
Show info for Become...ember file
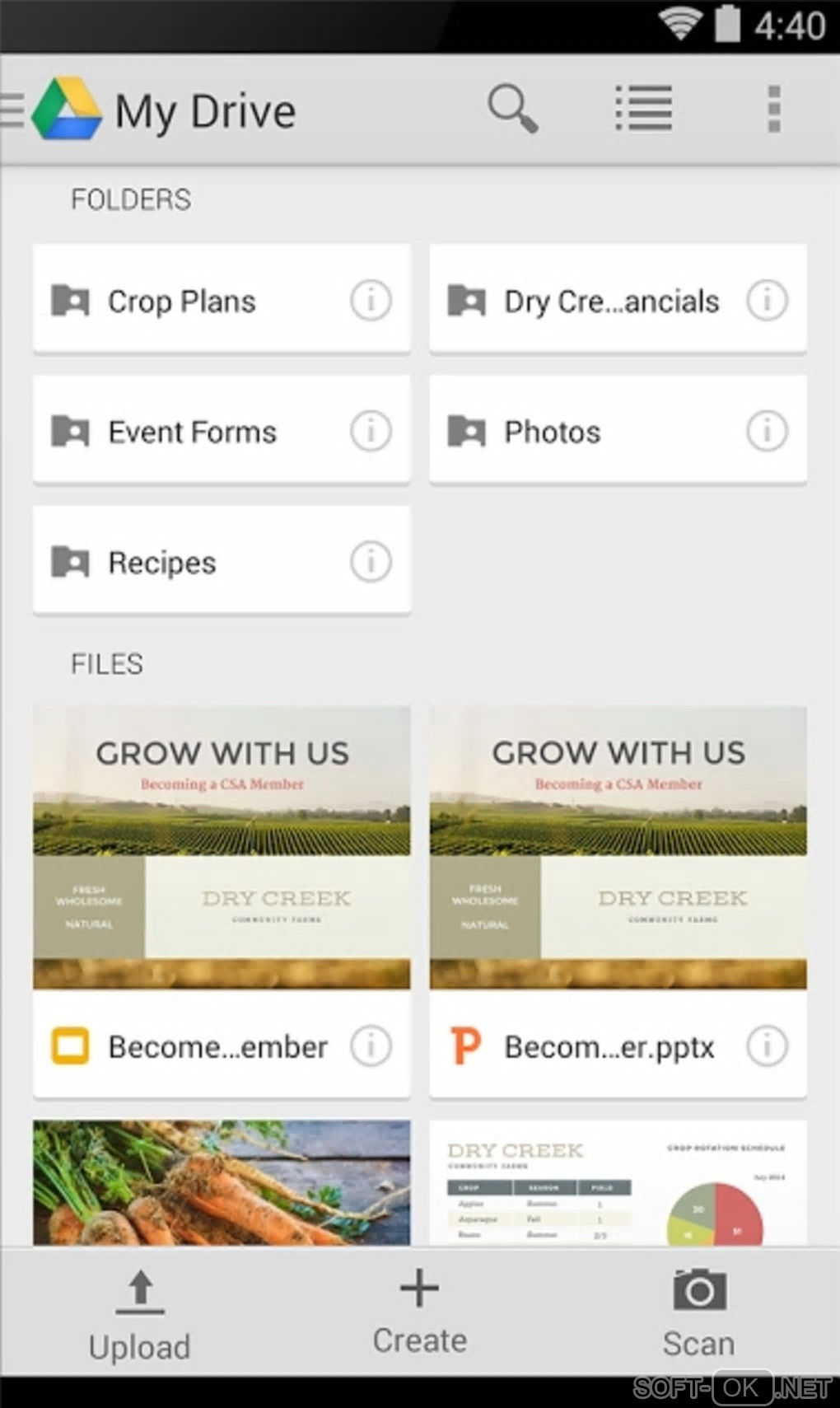371,1046
